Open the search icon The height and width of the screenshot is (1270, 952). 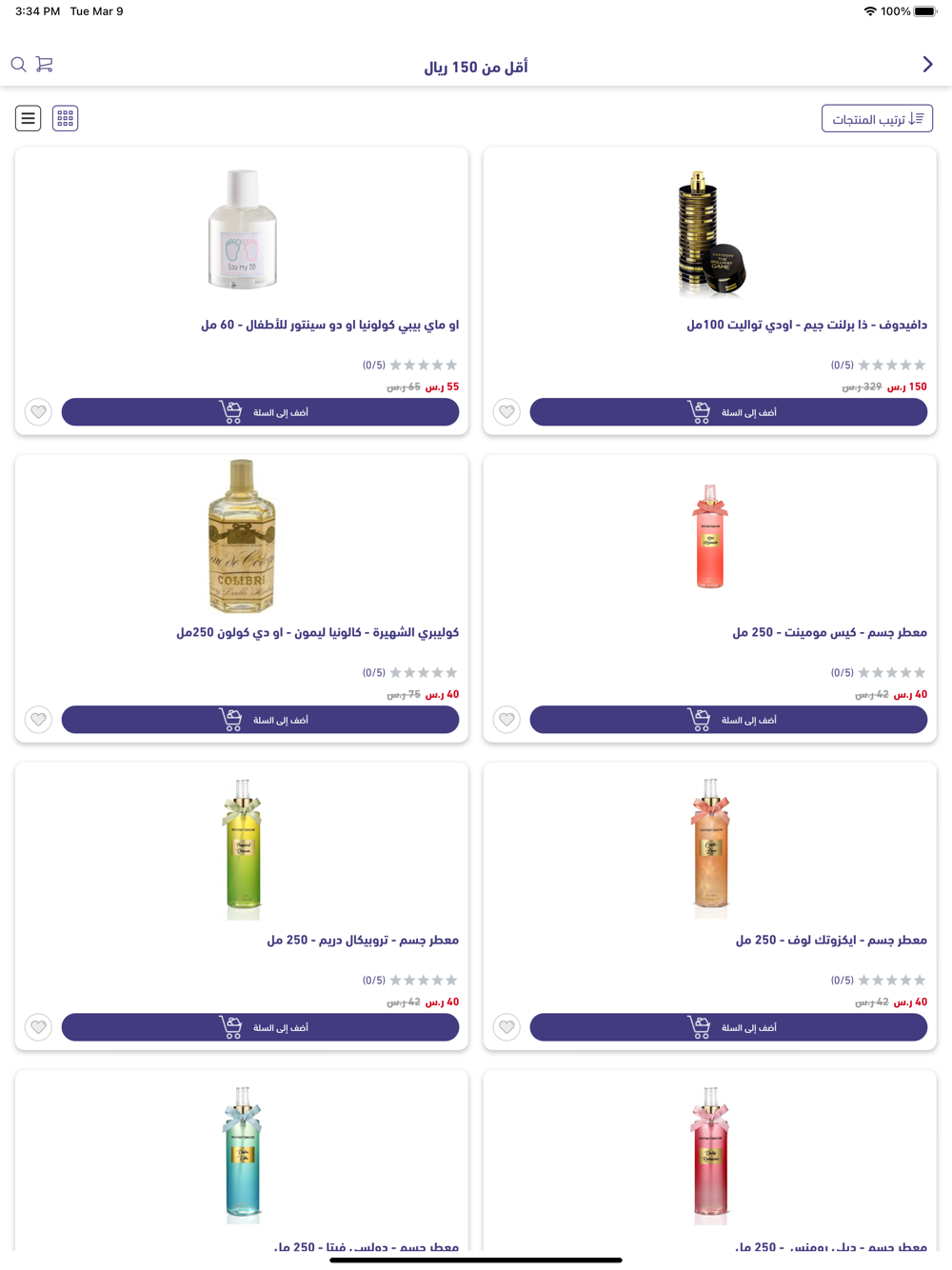(18, 65)
